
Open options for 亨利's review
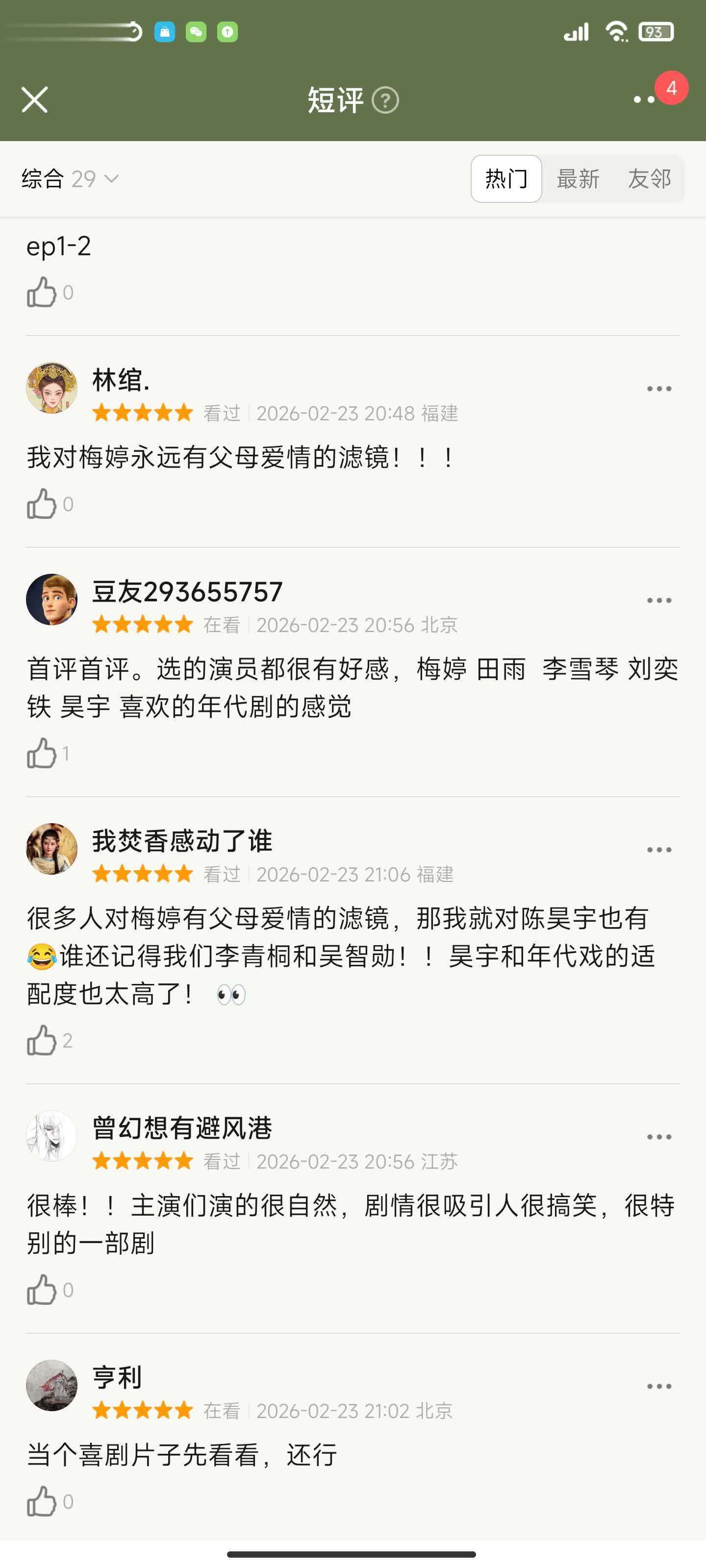(659, 1387)
